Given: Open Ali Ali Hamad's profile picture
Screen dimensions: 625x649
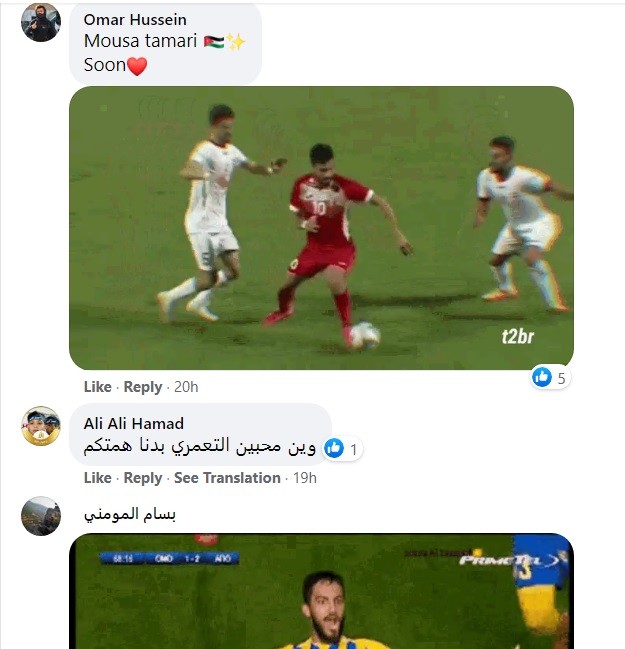Looking at the screenshot, I should click(41, 426).
